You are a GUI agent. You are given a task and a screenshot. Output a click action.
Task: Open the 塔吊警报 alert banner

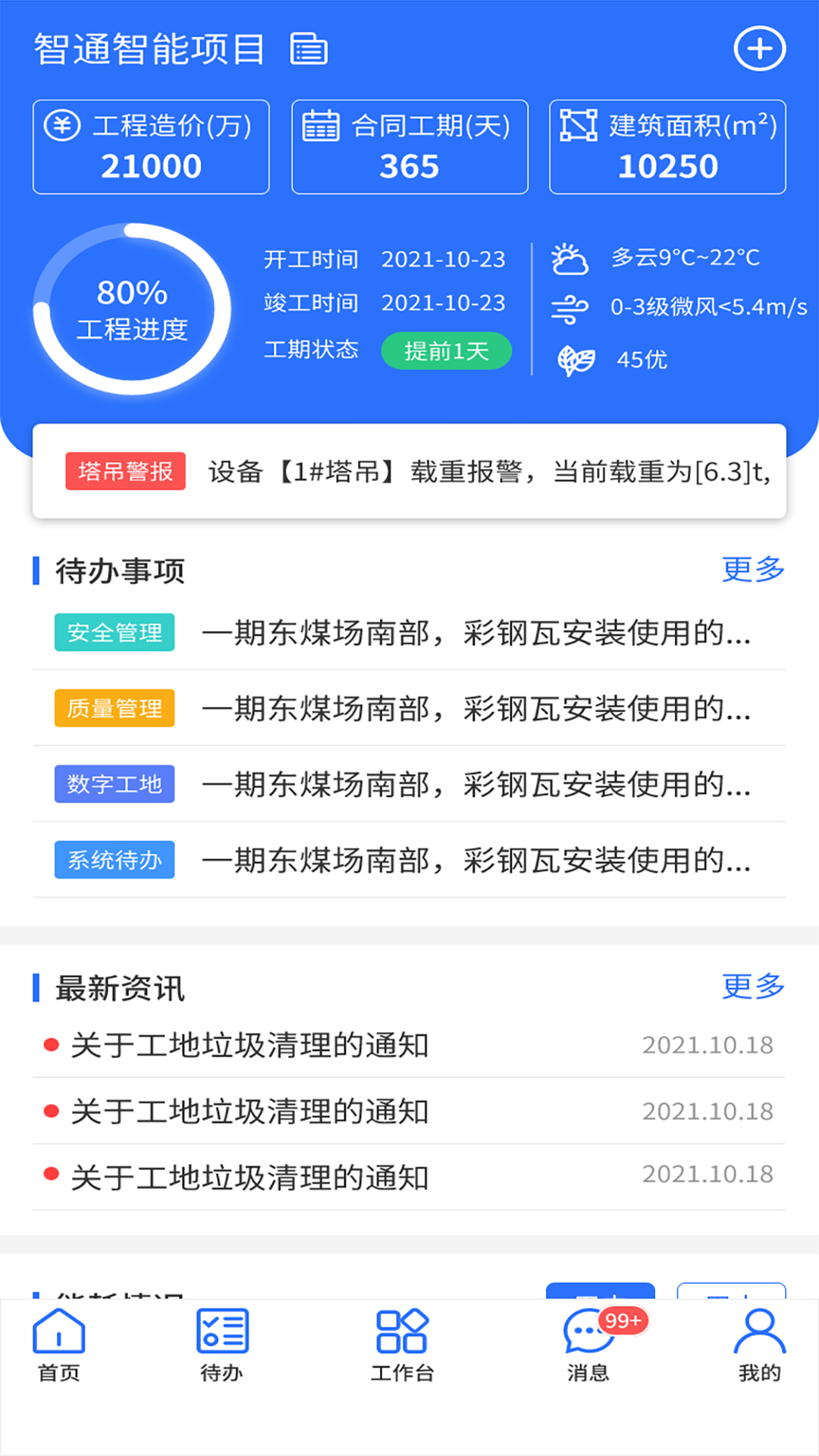click(409, 472)
